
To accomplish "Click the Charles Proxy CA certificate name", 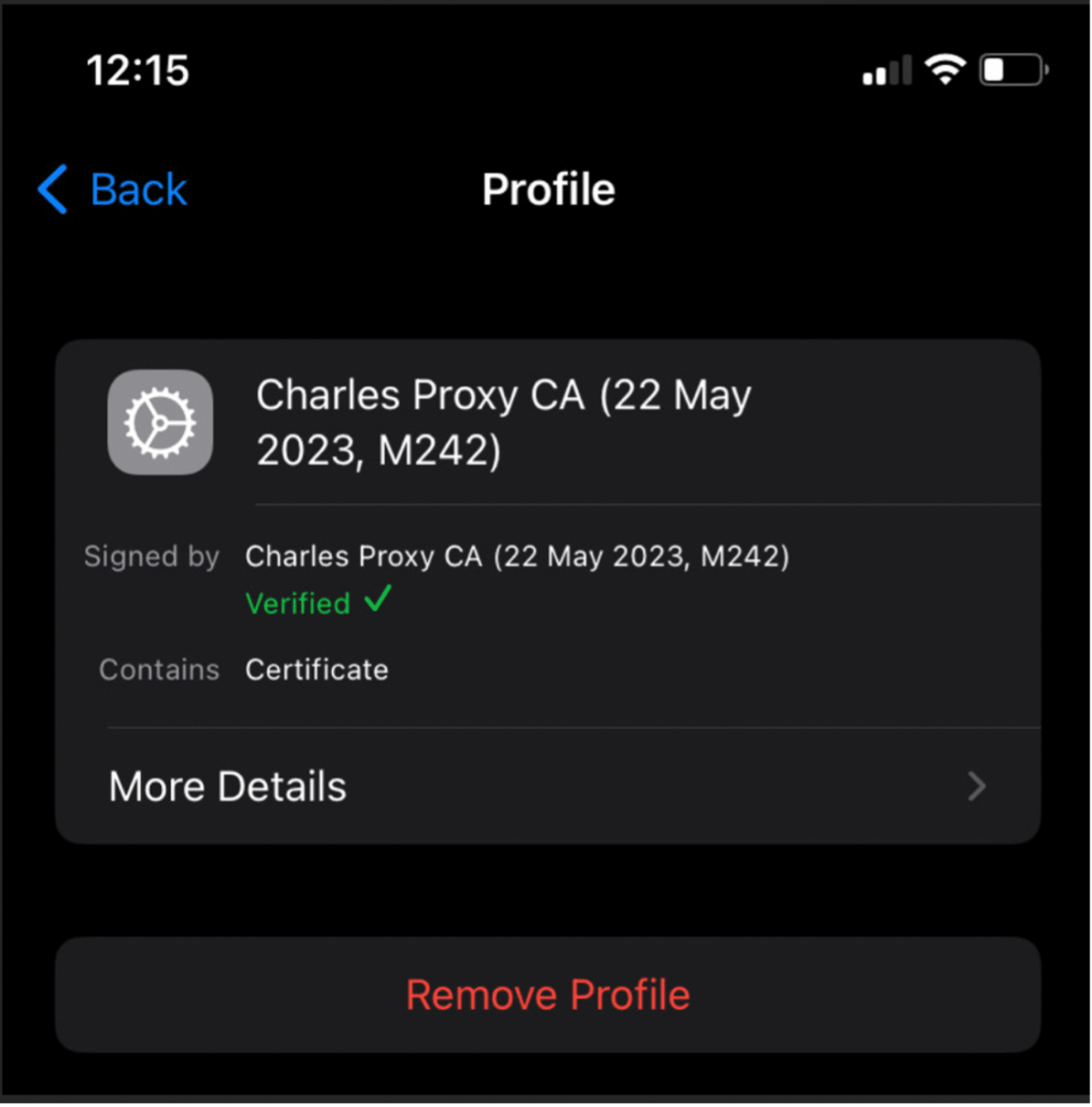I will 504,421.
